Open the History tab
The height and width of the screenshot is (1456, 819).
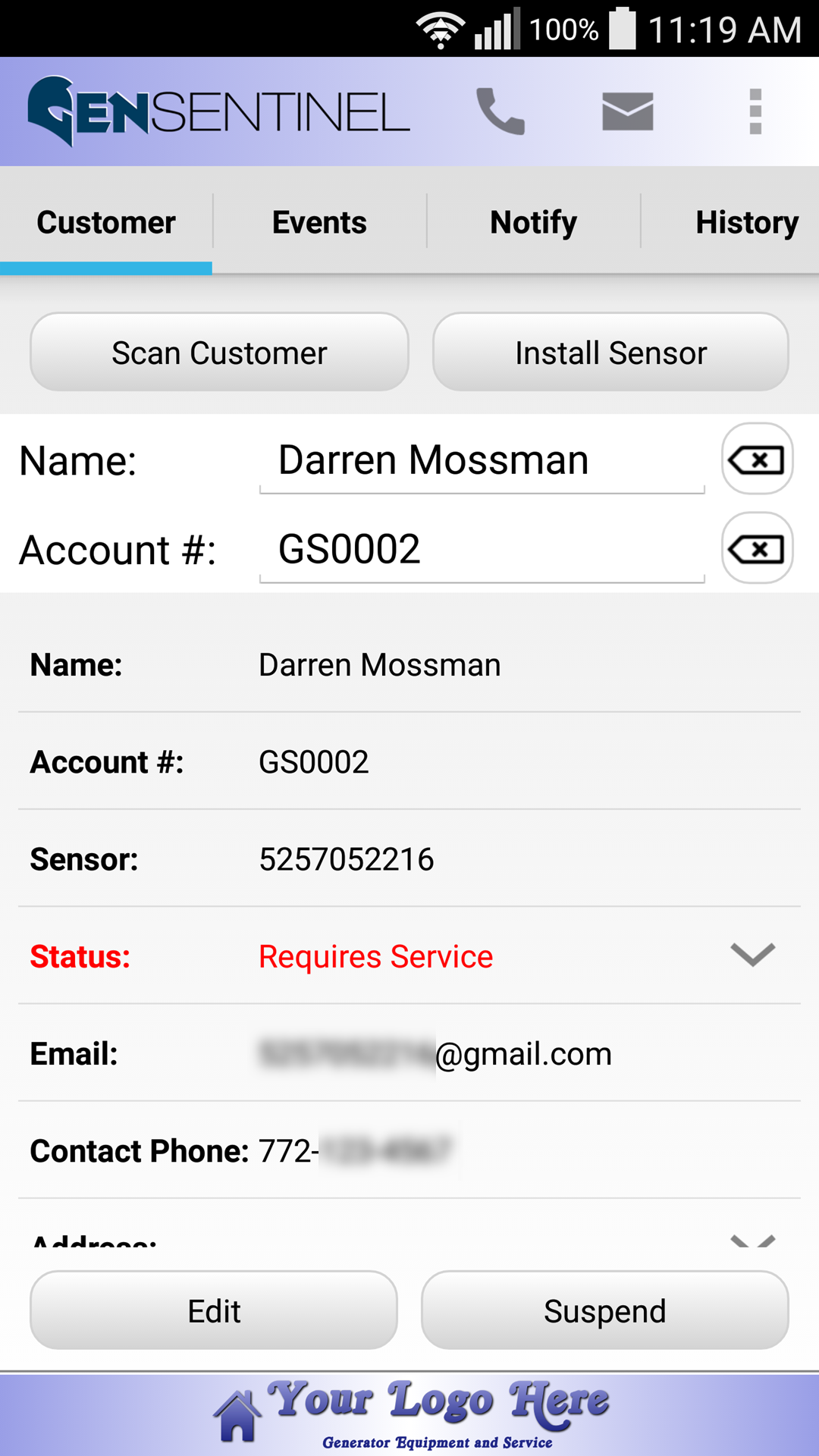(x=746, y=222)
